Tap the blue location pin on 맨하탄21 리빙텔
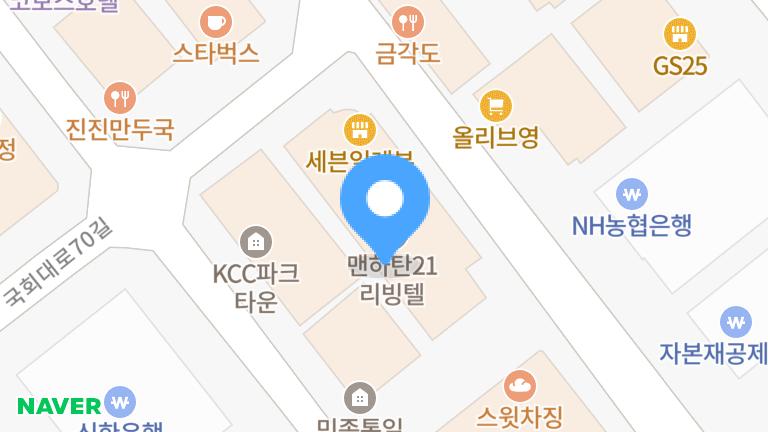 [385, 200]
